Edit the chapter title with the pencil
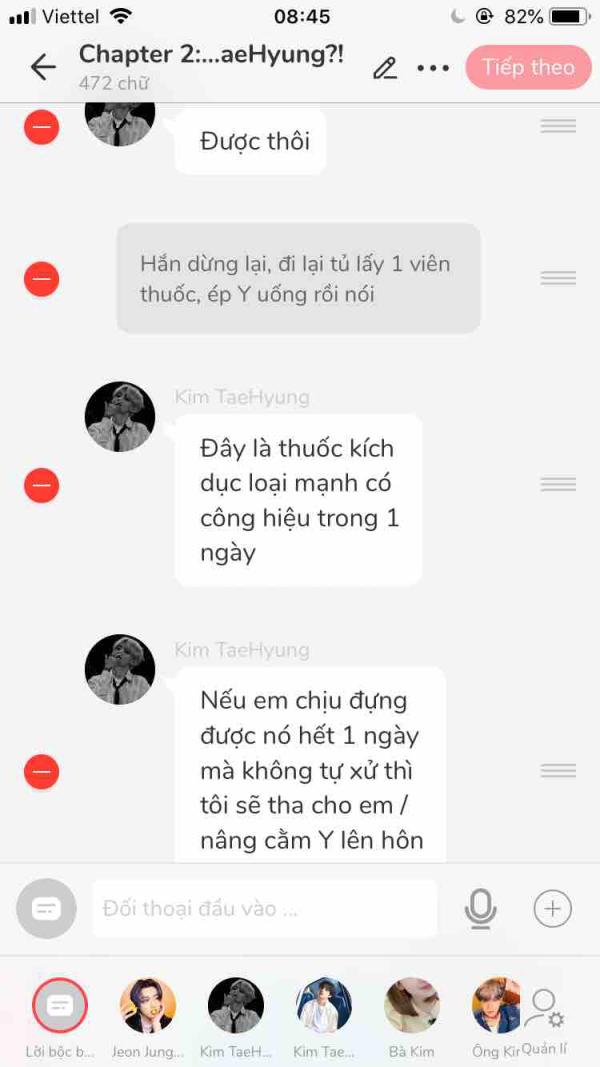 (x=385, y=68)
